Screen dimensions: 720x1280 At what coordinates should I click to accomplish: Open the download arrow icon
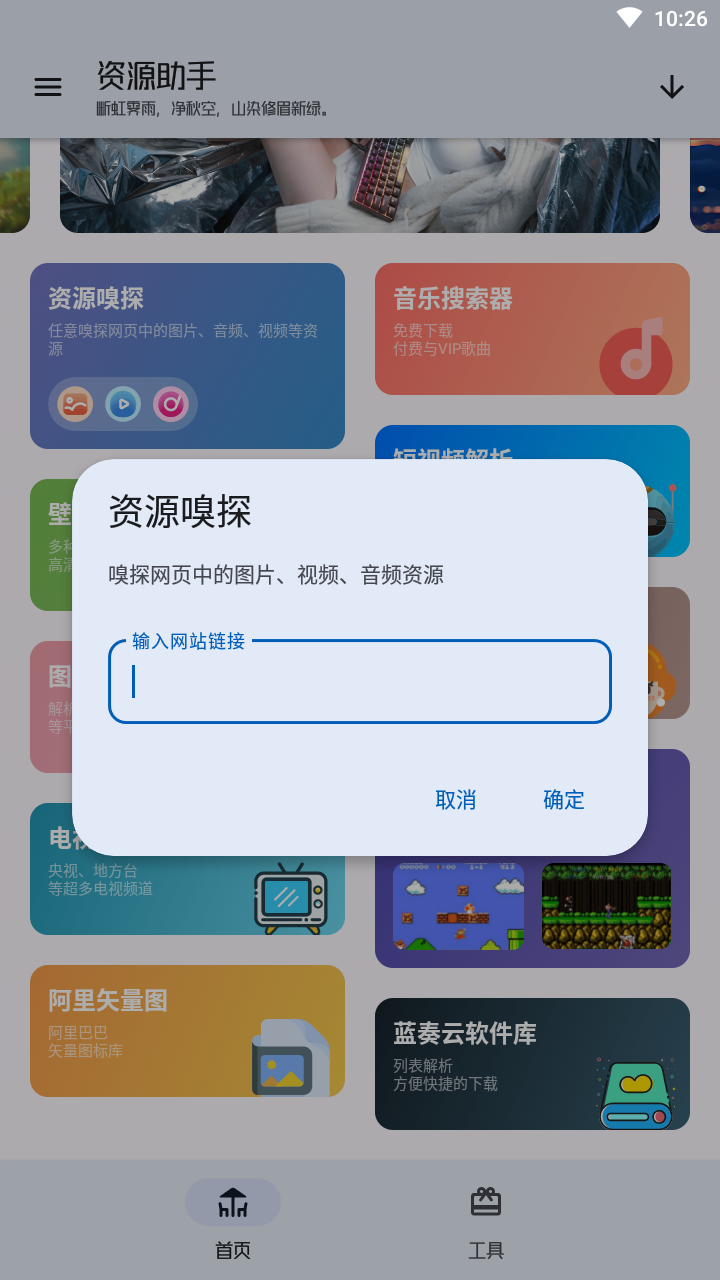pos(672,88)
